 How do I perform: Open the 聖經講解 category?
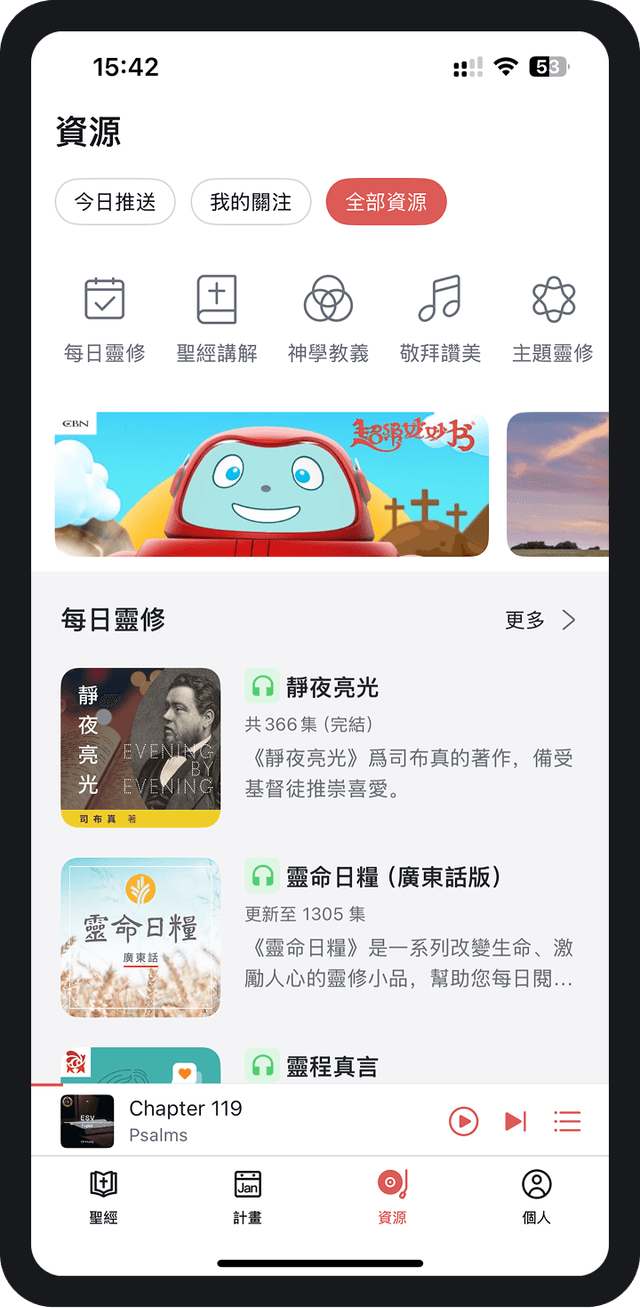click(216, 317)
